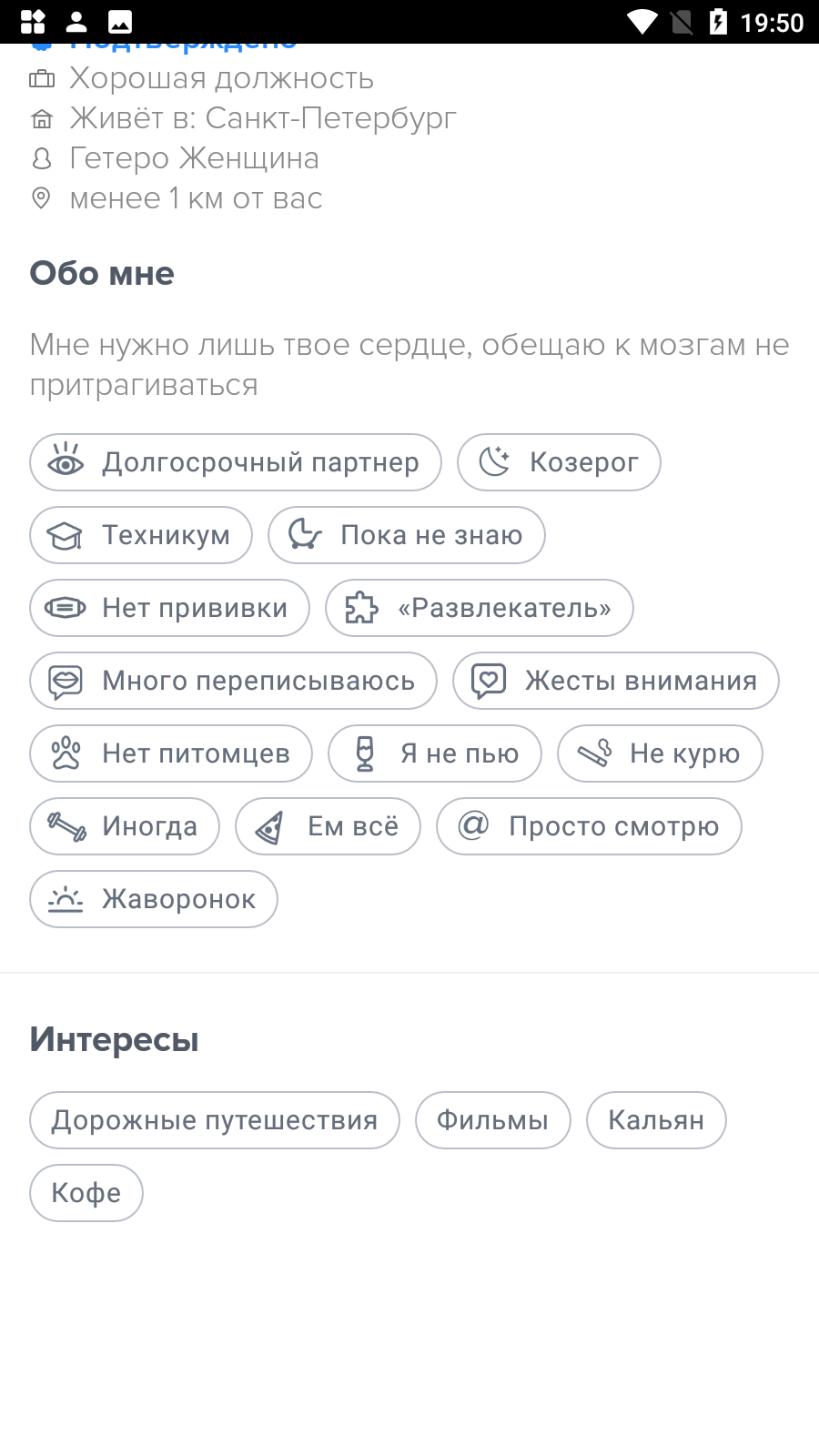Select the Нет питомцев chip
Screen dimensions: 819x1456
tap(171, 753)
